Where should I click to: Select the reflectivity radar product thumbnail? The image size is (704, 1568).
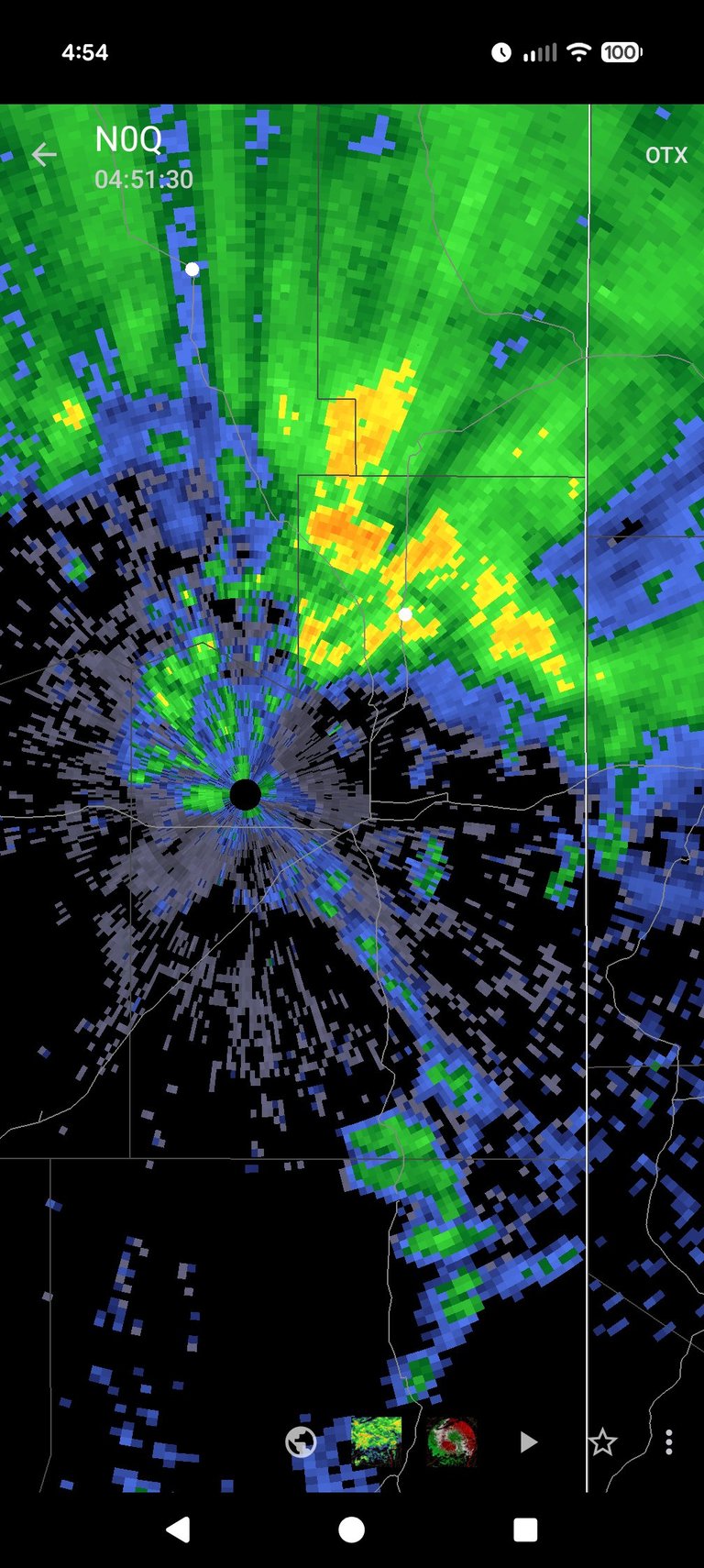point(376,1441)
